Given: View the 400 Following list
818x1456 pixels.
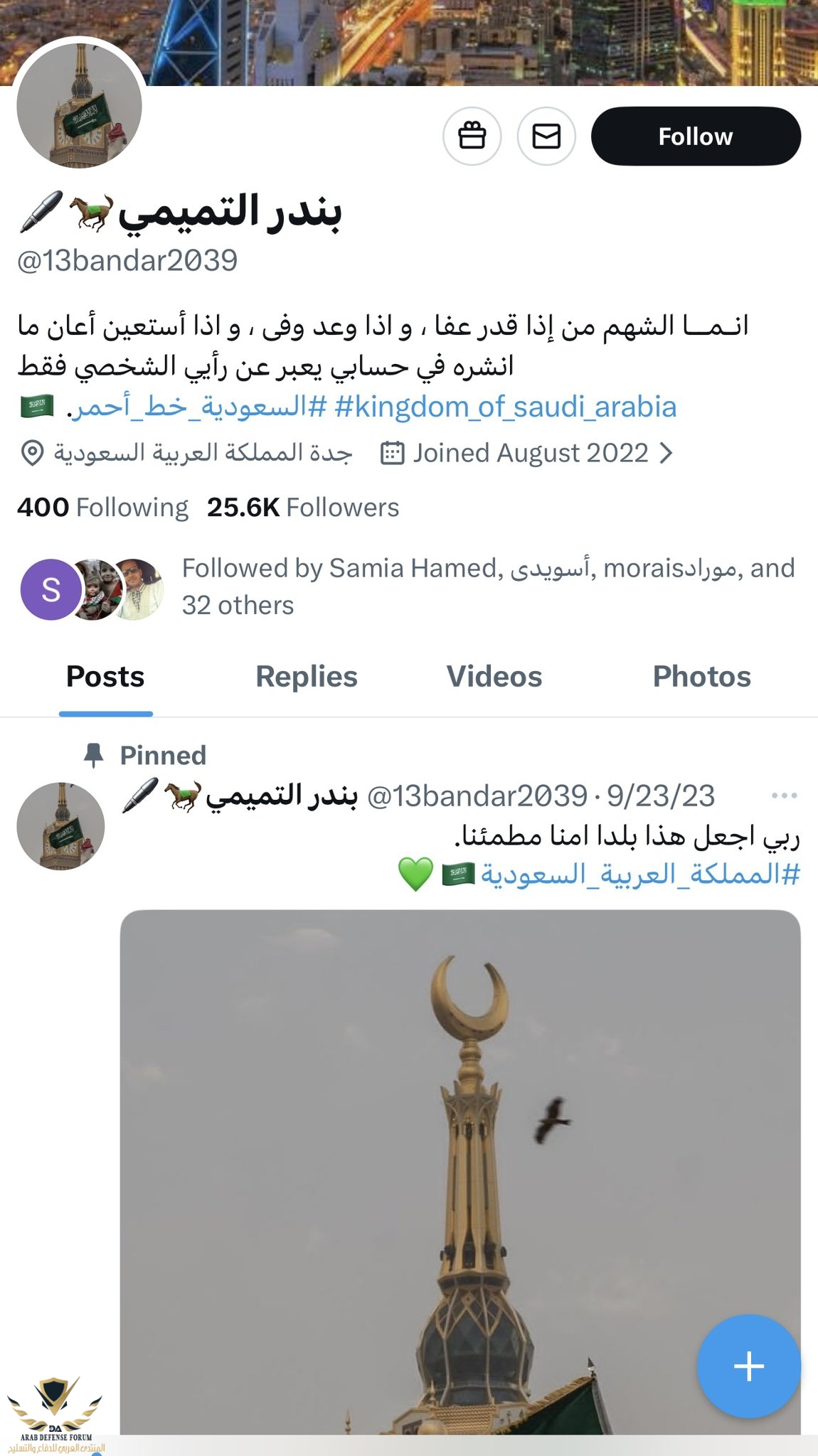Looking at the screenshot, I should [x=102, y=508].
